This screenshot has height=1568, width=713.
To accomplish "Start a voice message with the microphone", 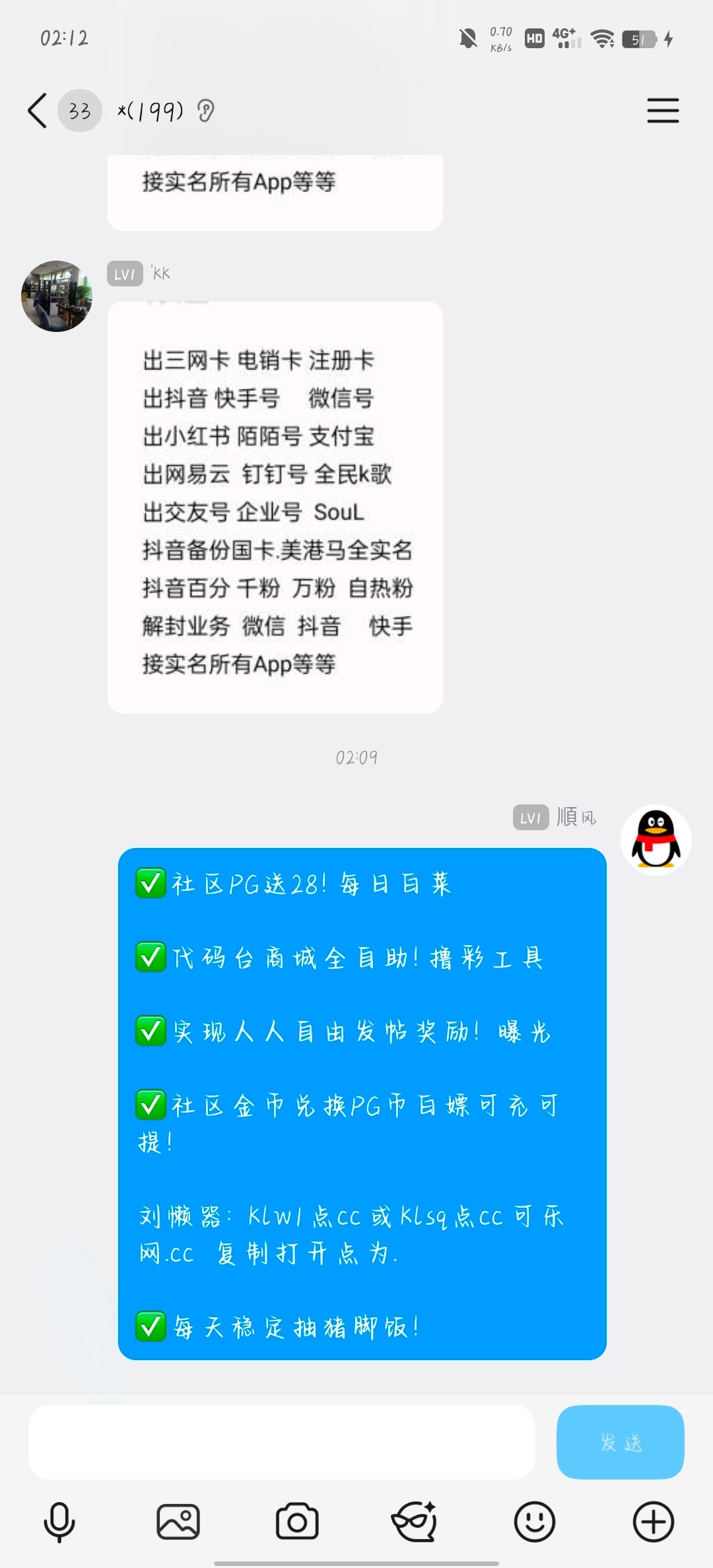I will (59, 1522).
